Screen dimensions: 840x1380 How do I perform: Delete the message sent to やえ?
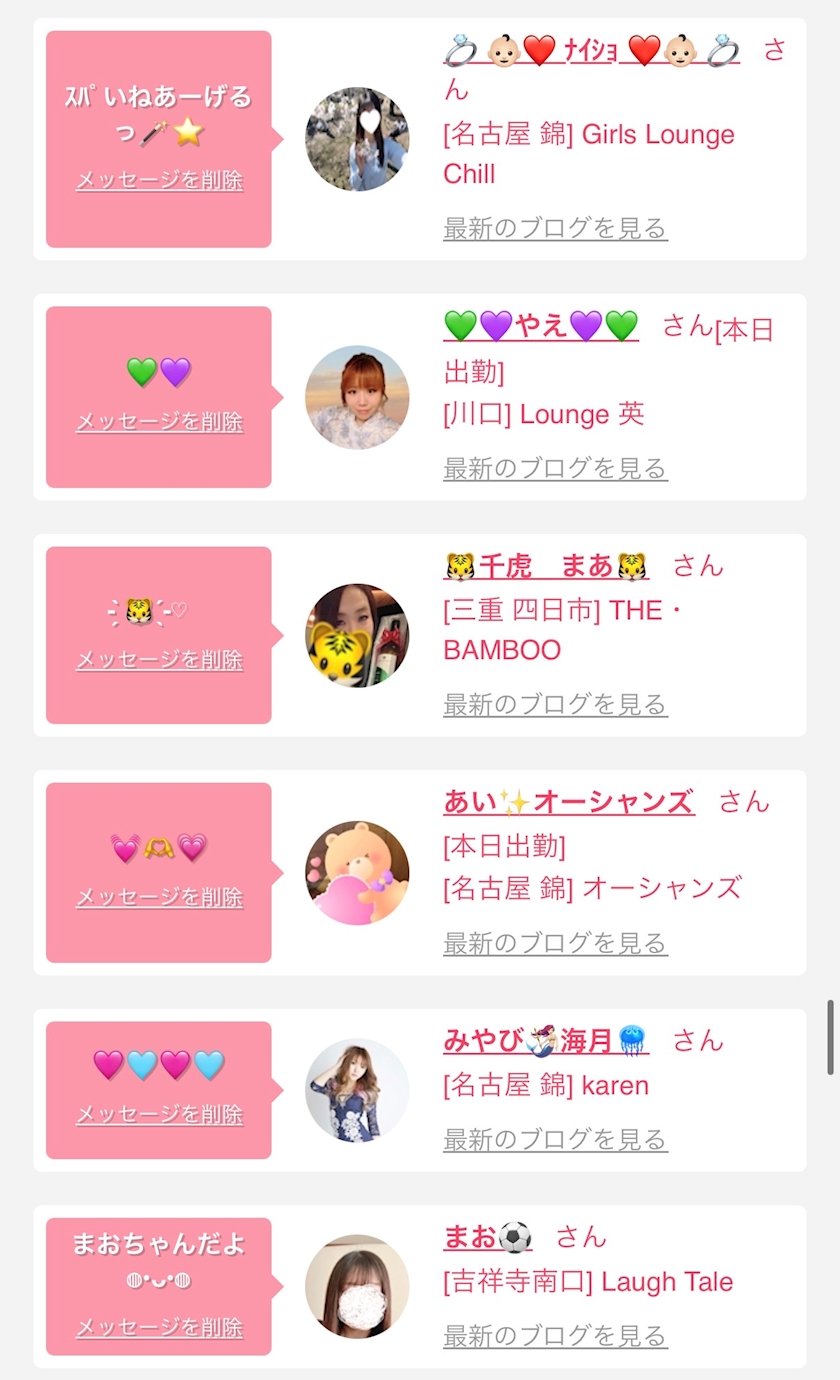click(x=159, y=422)
